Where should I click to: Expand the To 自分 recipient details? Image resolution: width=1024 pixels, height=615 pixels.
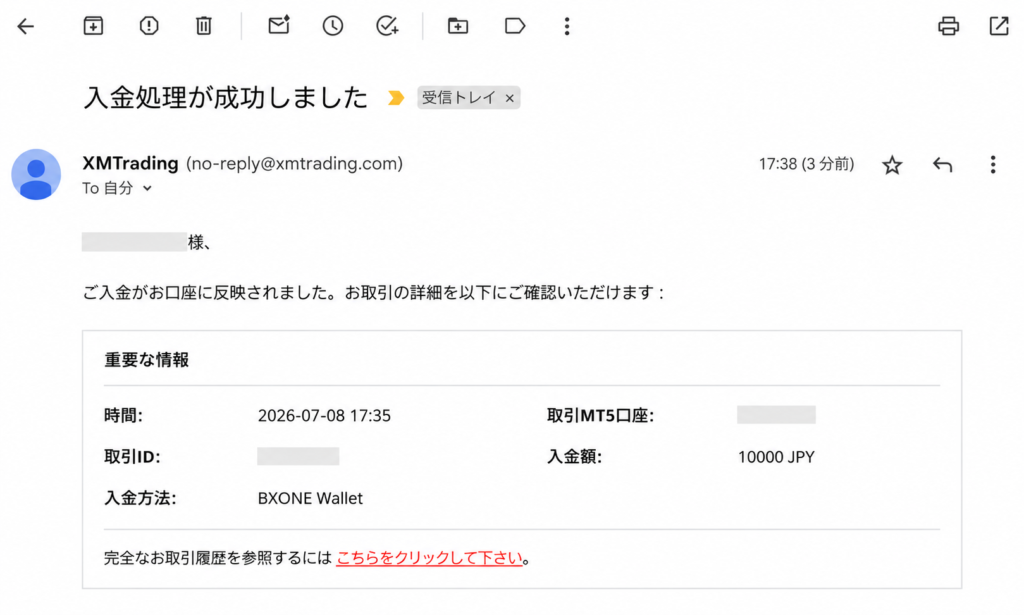[148, 189]
